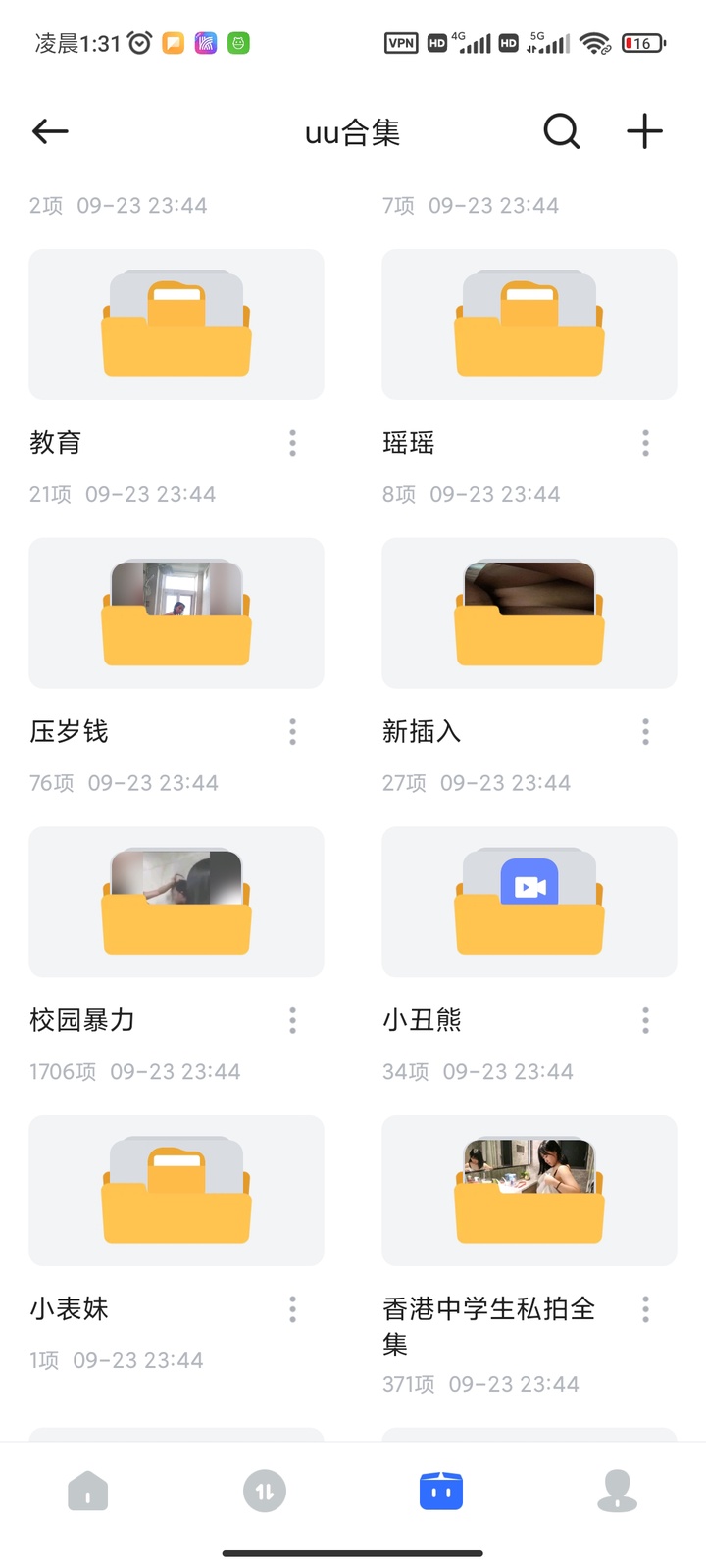Open options menu for 香港中学生私拍全集
The height and width of the screenshot is (1568, 706).
(645, 1308)
